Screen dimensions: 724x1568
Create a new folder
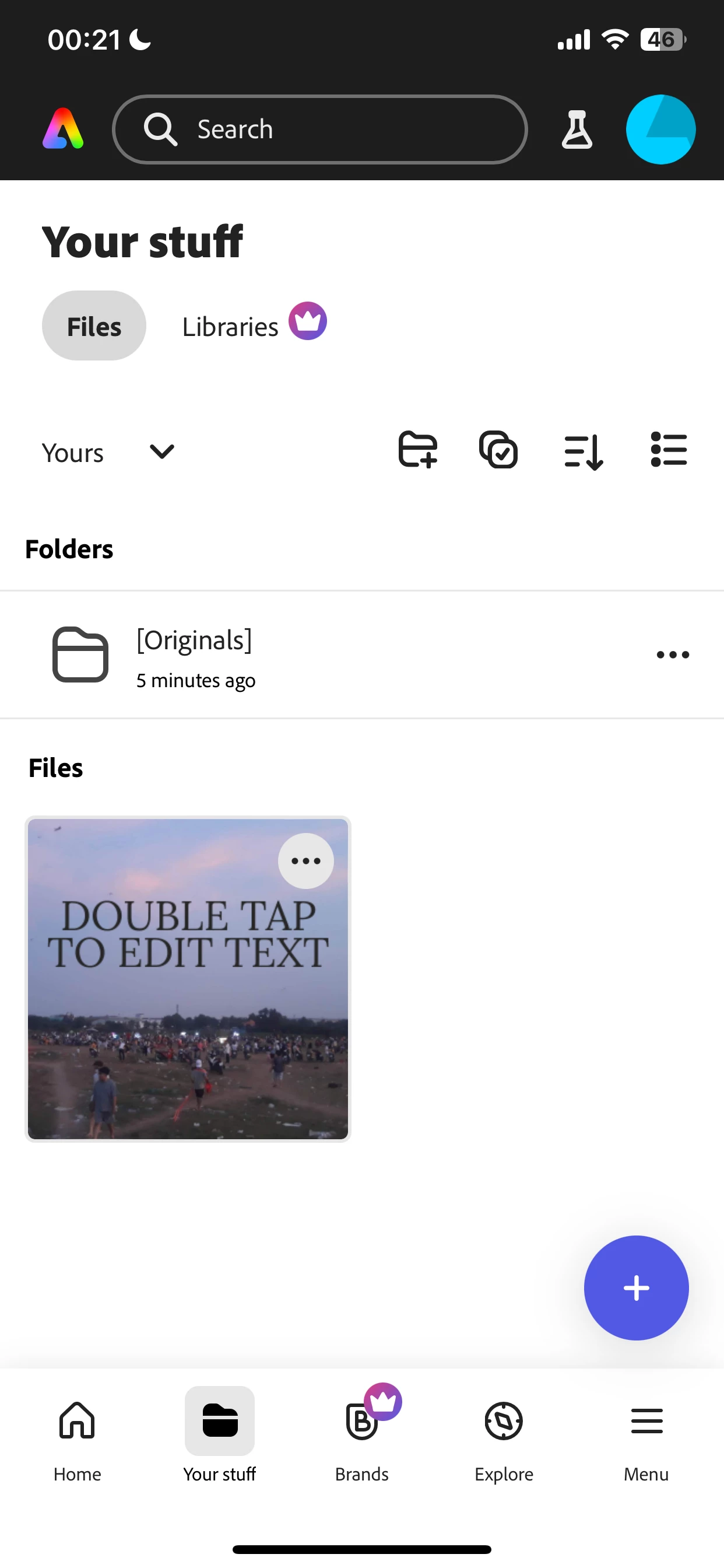[x=417, y=450]
